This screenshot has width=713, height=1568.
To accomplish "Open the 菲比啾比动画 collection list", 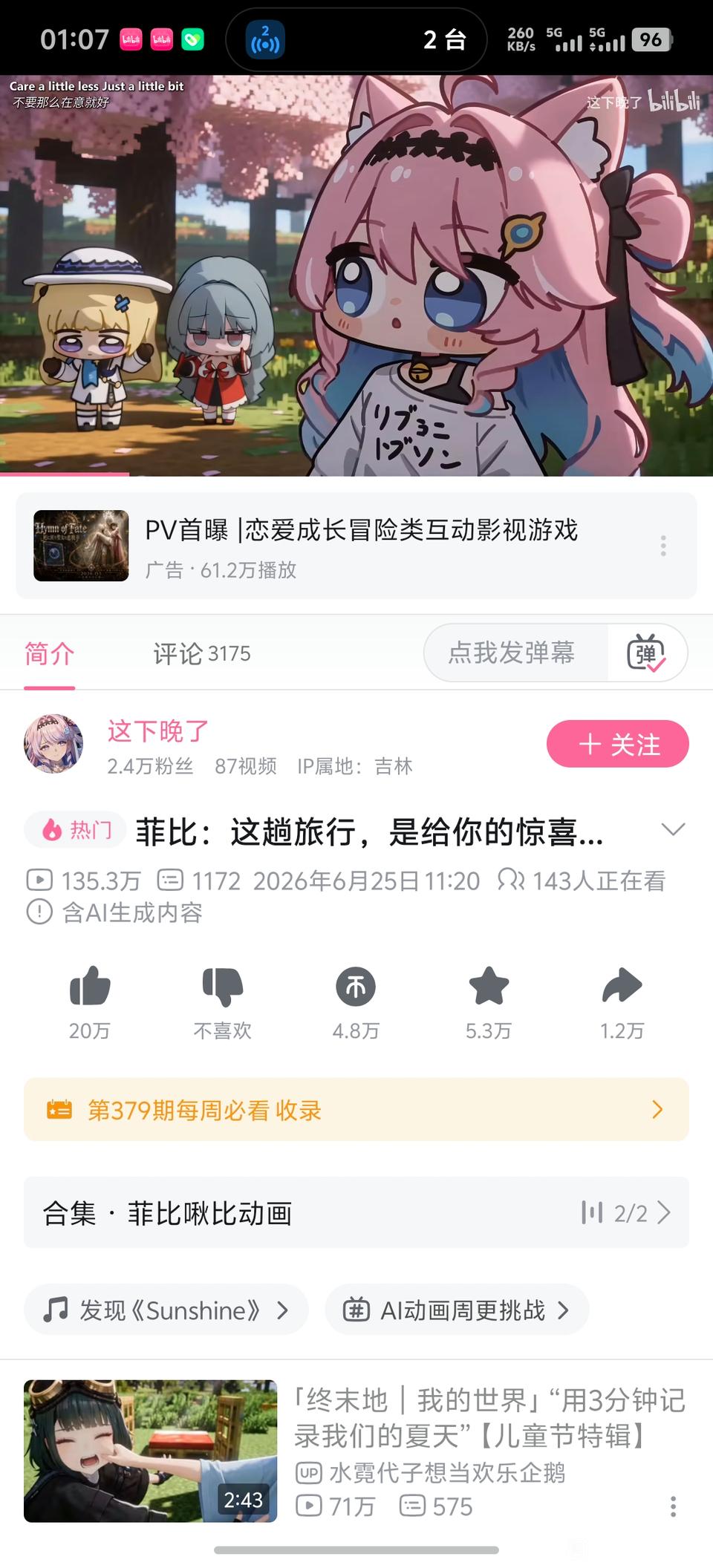I will click(356, 1212).
